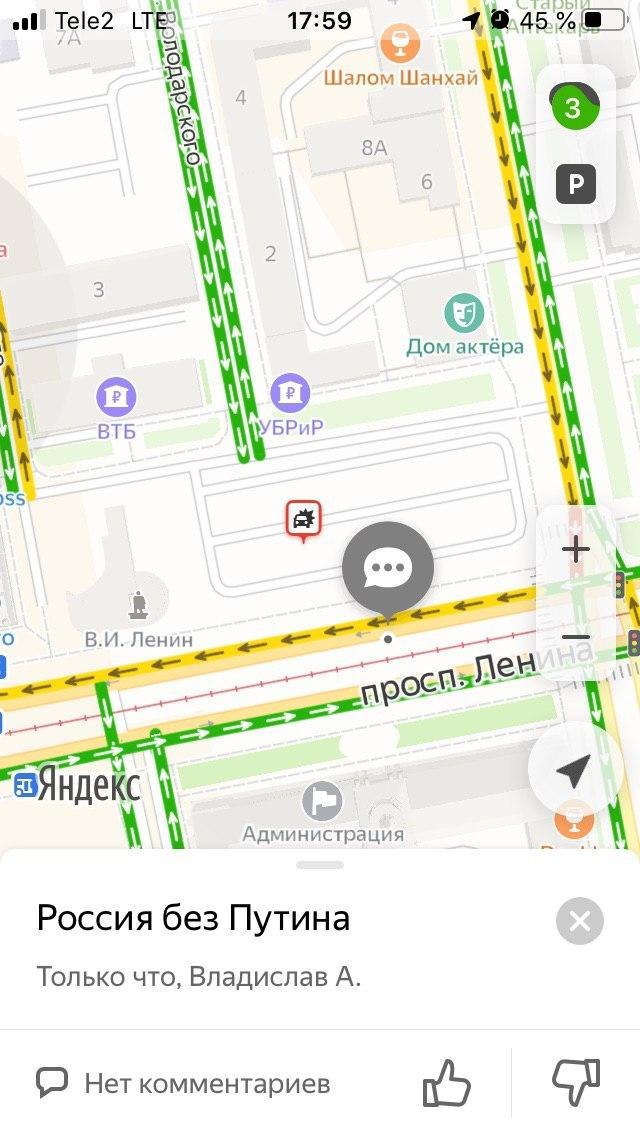Center map on my location
The image size is (640, 1136).
point(573,769)
